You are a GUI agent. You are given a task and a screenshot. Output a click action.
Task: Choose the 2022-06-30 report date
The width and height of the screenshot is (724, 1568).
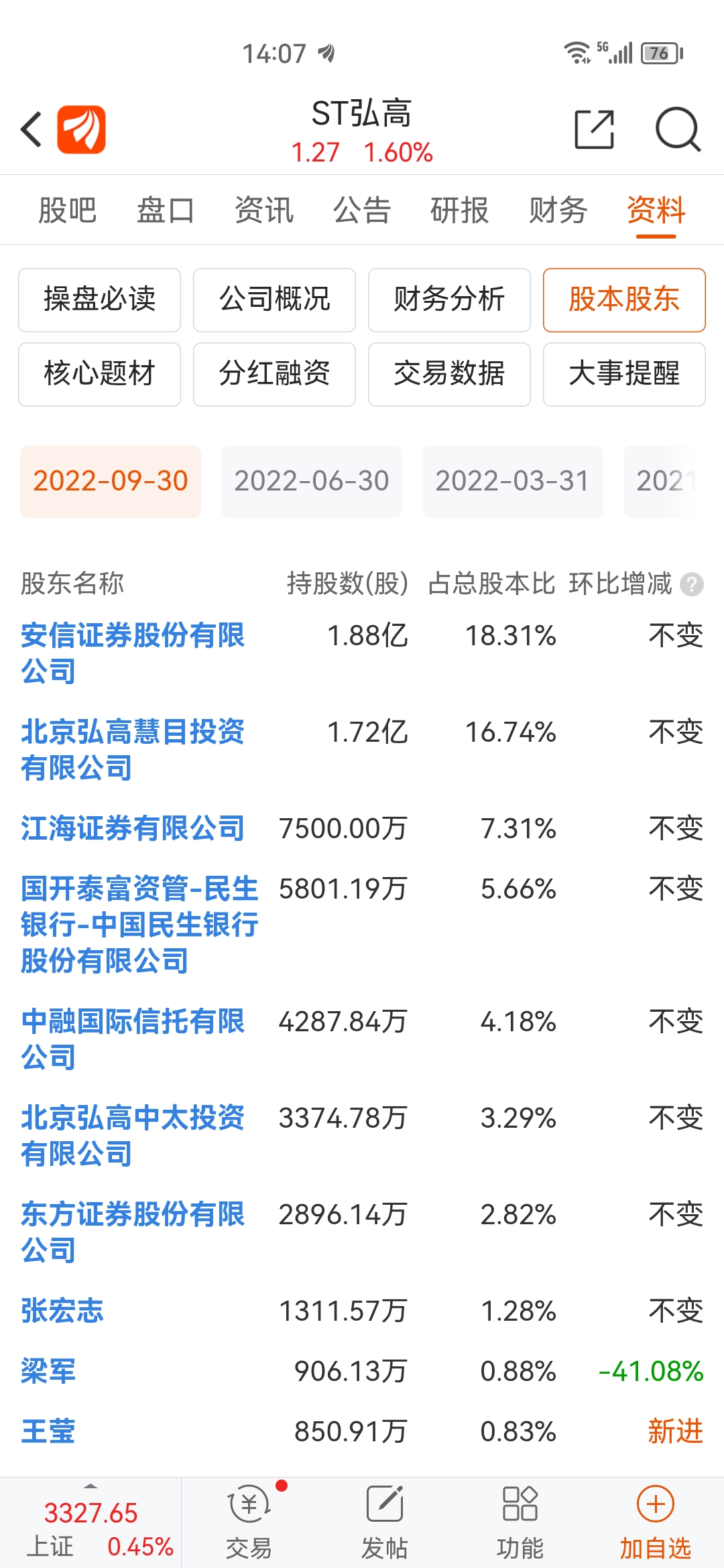(x=312, y=481)
